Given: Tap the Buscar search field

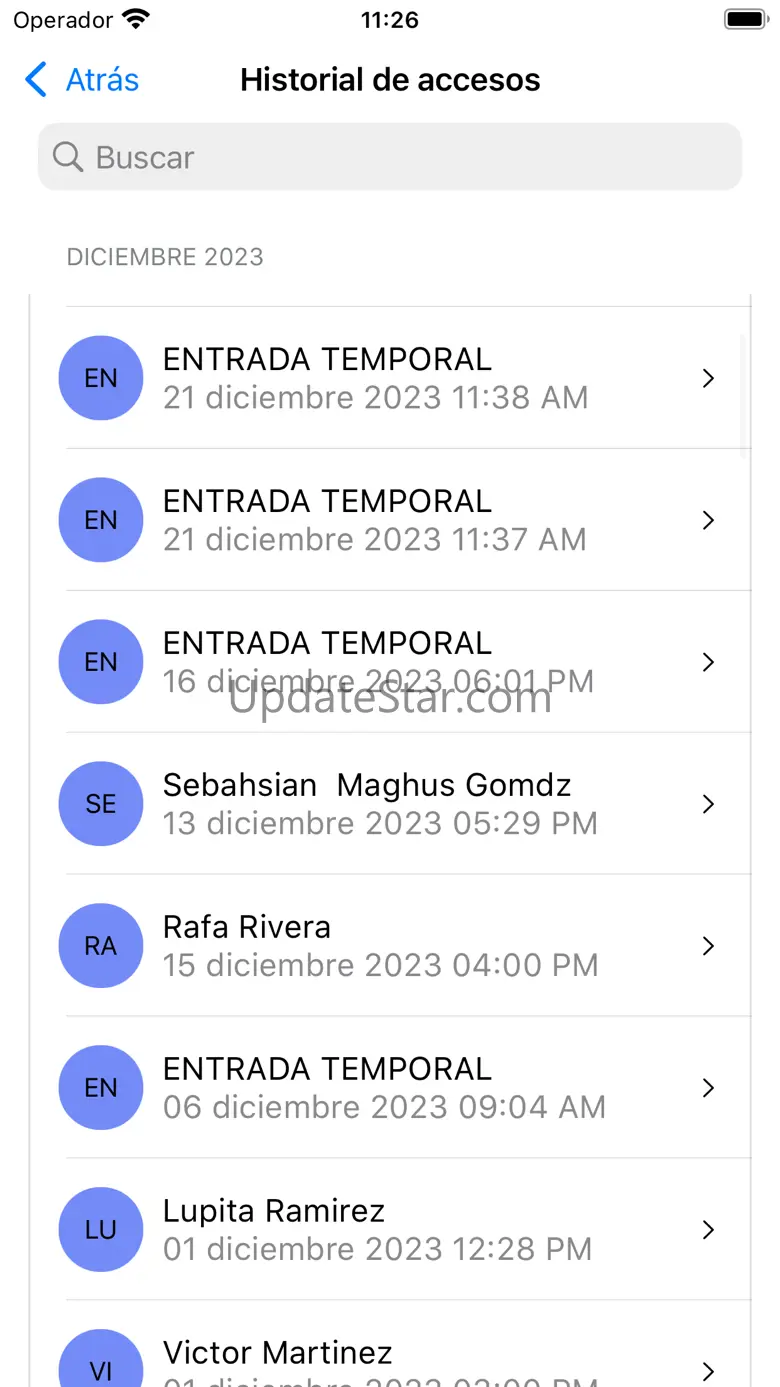Looking at the screenshot, I should (x=390, y=157).
